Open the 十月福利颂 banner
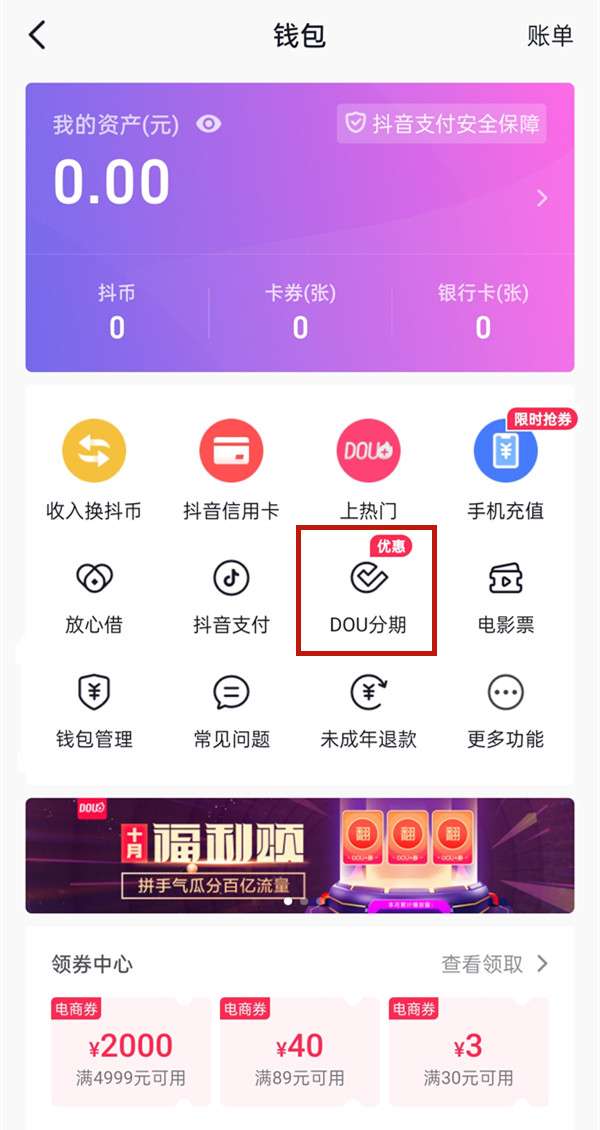Viewport: 600px width, 1130px height. [300, 855]
